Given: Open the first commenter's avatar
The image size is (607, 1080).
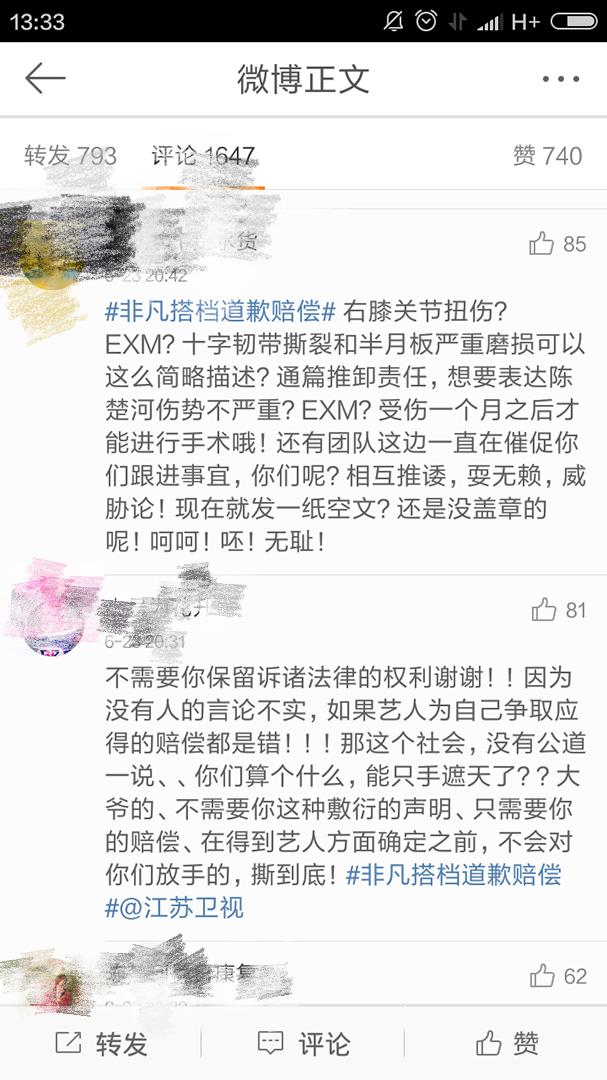Looking at the screenshot, I should pyautogui.click(x=52, y=255).
